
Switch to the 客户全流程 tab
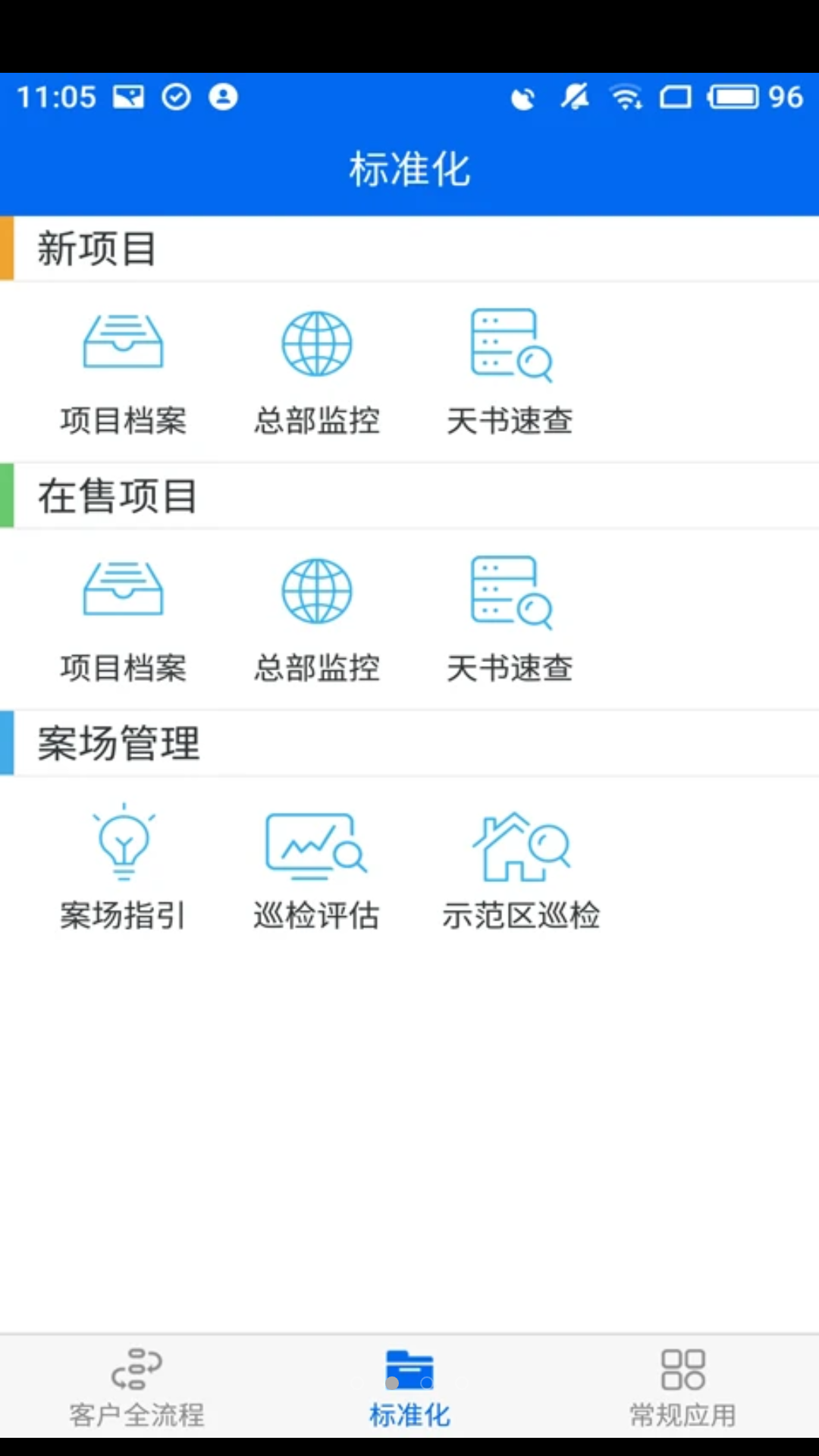(136, 1387)
